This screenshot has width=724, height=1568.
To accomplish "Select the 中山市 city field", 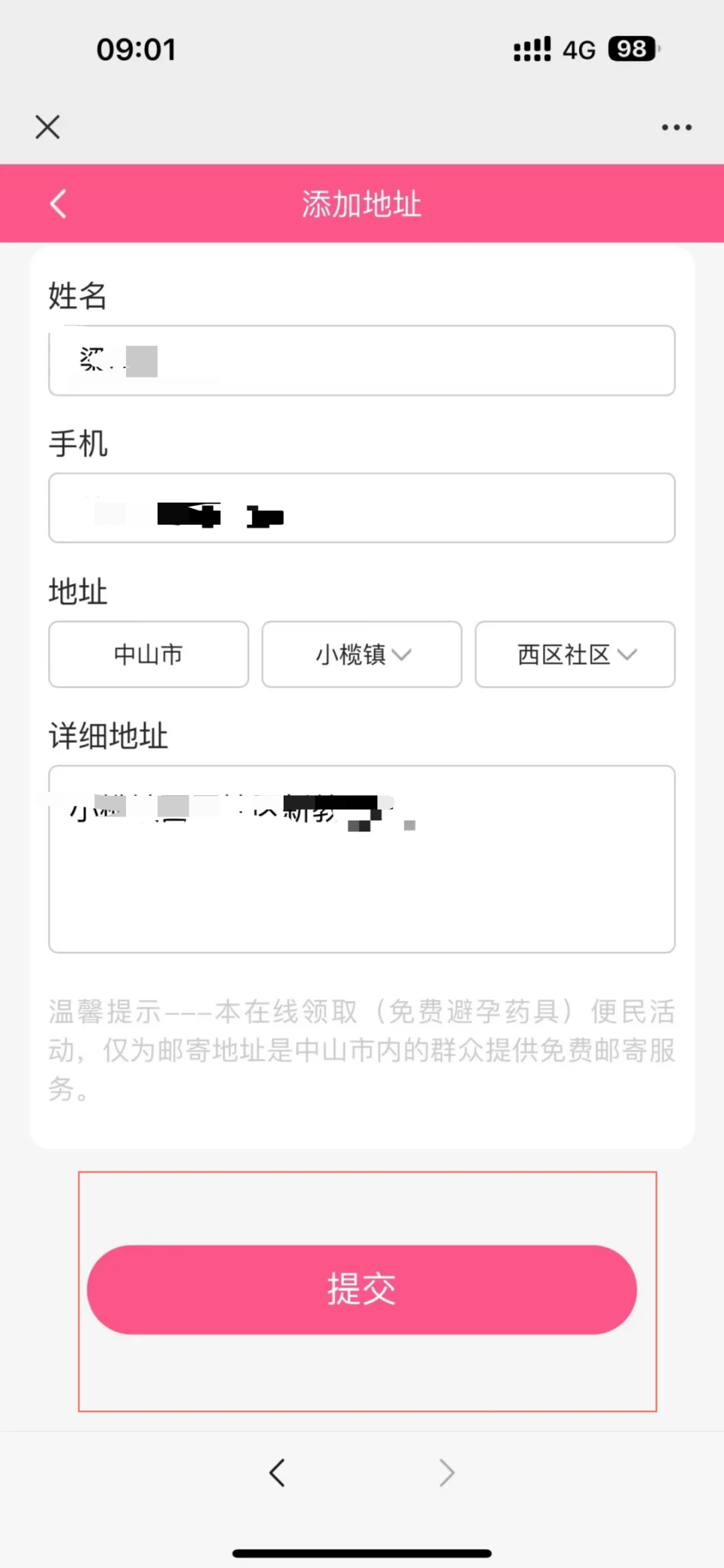I will pos(148,654).
